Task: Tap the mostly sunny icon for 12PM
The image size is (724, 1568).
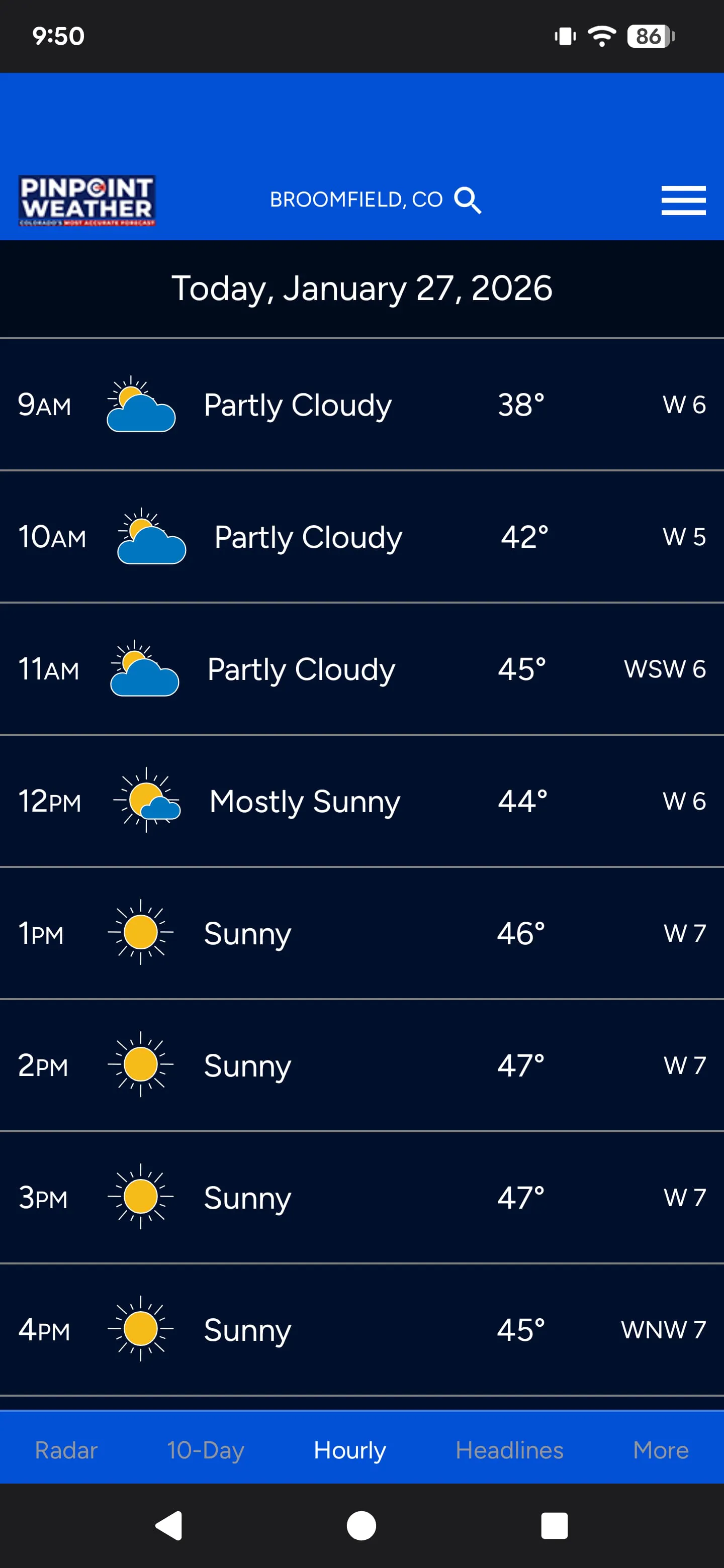Action: (146, 801)
